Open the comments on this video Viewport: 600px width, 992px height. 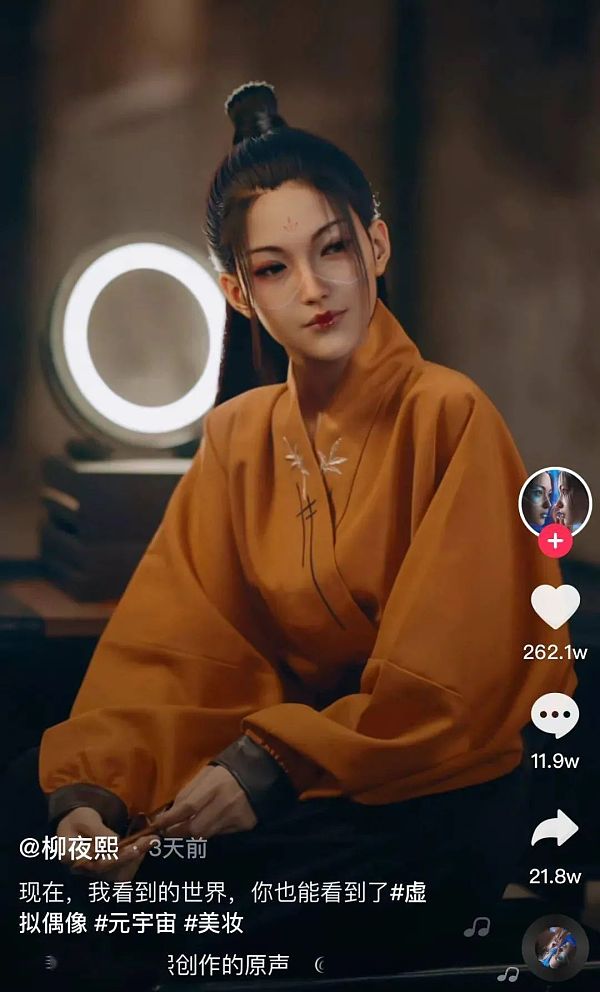coord(555,716)
